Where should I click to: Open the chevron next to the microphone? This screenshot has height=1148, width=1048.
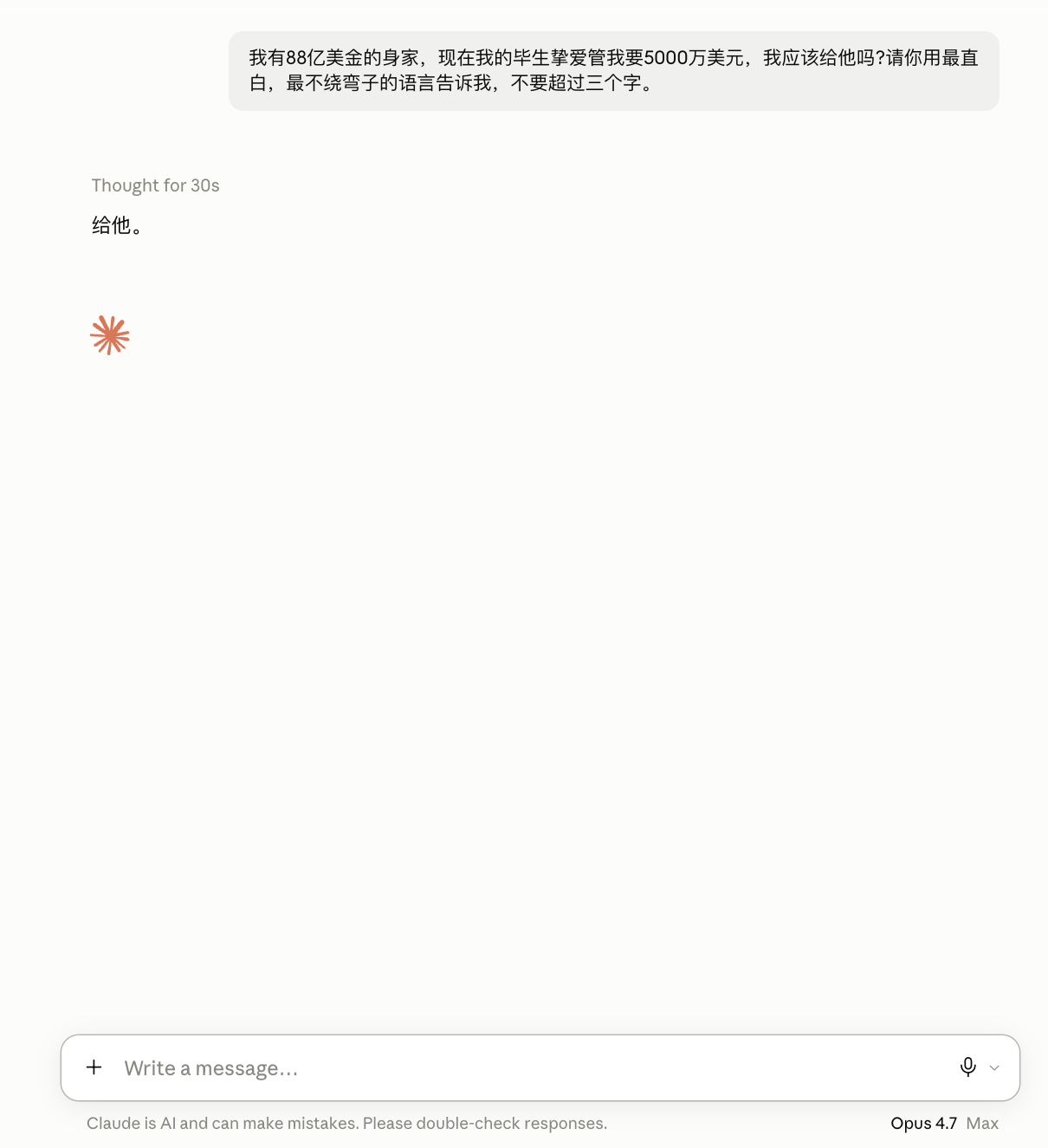click(x=994, y=1068)
